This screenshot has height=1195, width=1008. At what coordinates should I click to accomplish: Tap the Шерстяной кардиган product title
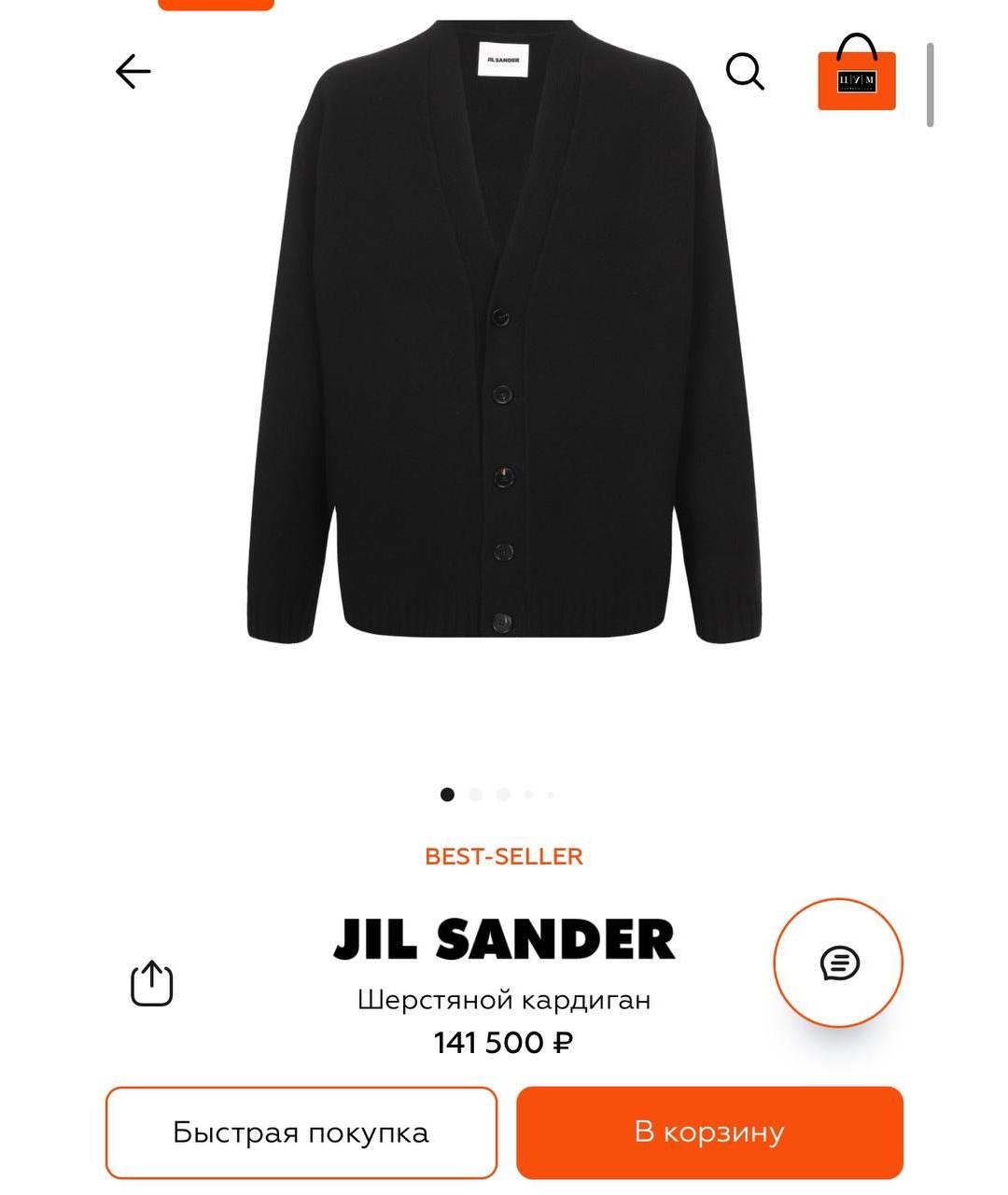504,999
